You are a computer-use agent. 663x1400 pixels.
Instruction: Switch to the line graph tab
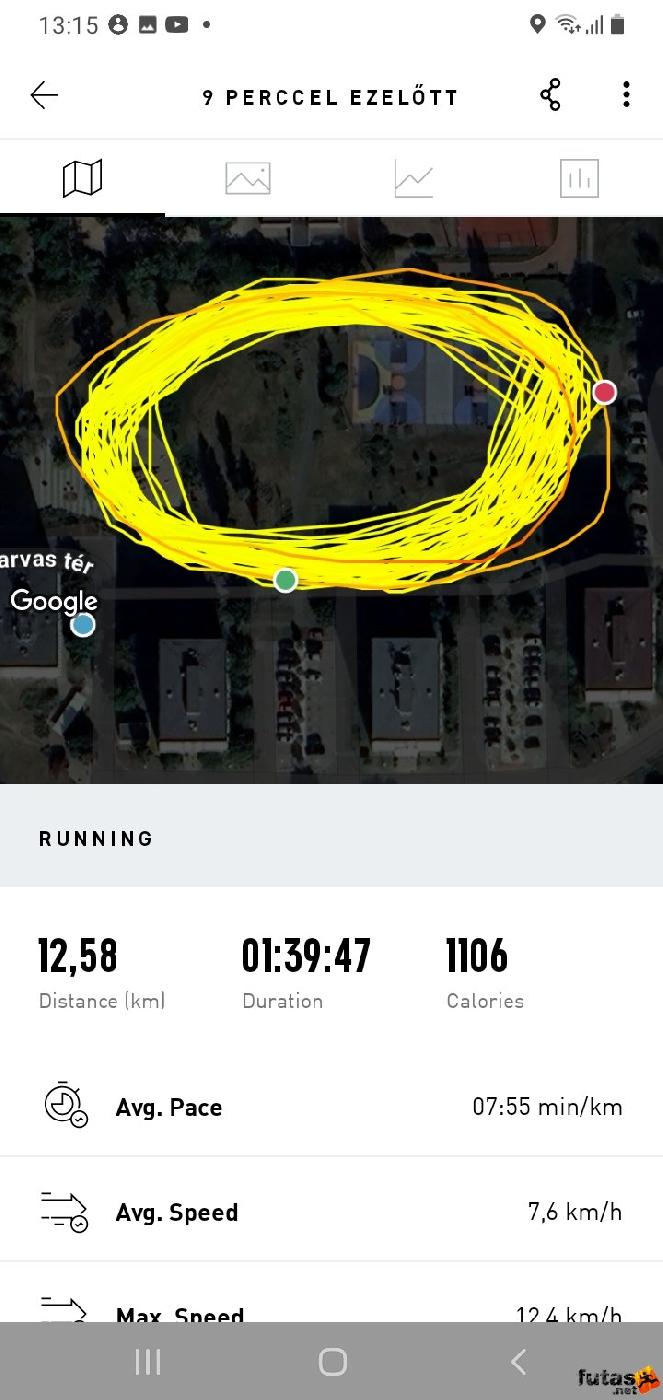coord(413,179)
